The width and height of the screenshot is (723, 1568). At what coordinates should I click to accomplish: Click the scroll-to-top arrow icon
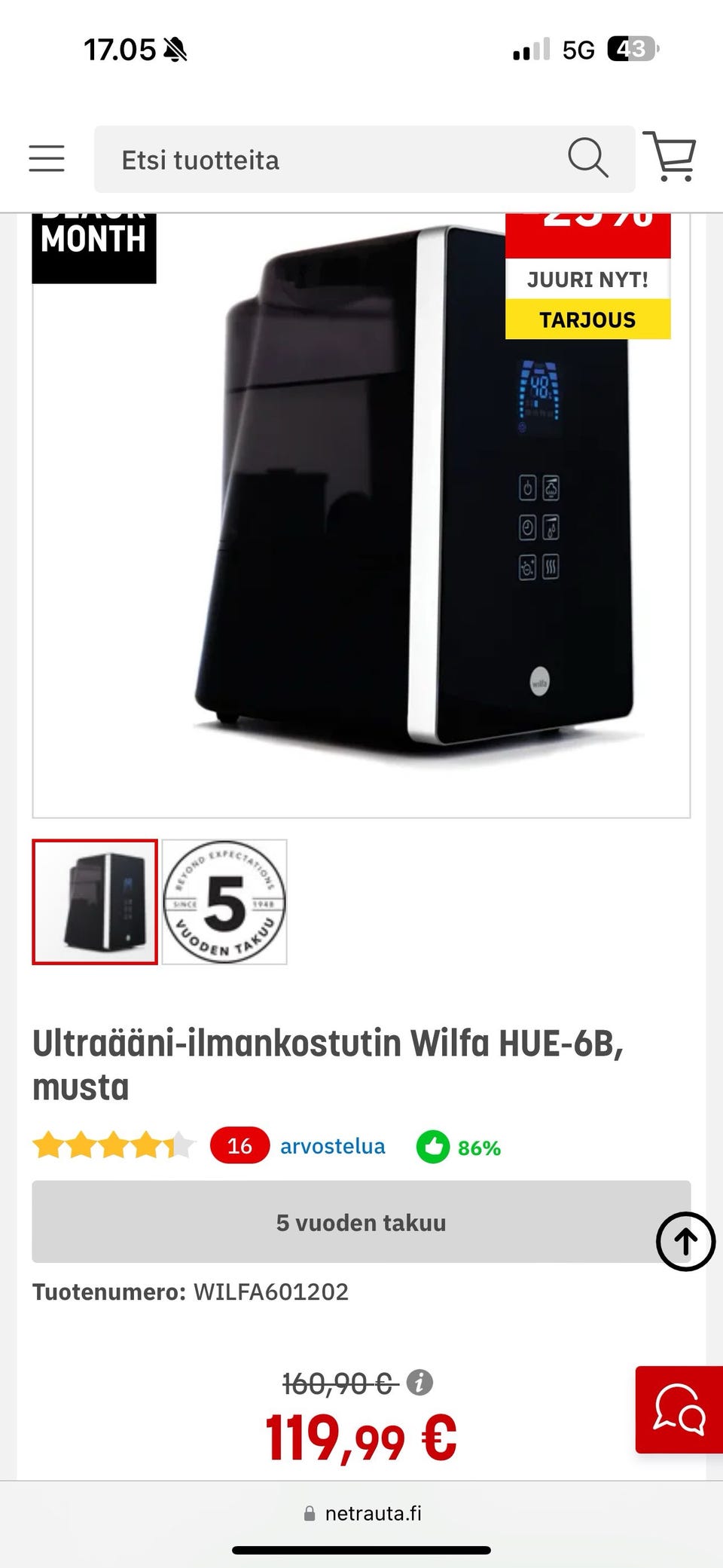pos(684,1242)
